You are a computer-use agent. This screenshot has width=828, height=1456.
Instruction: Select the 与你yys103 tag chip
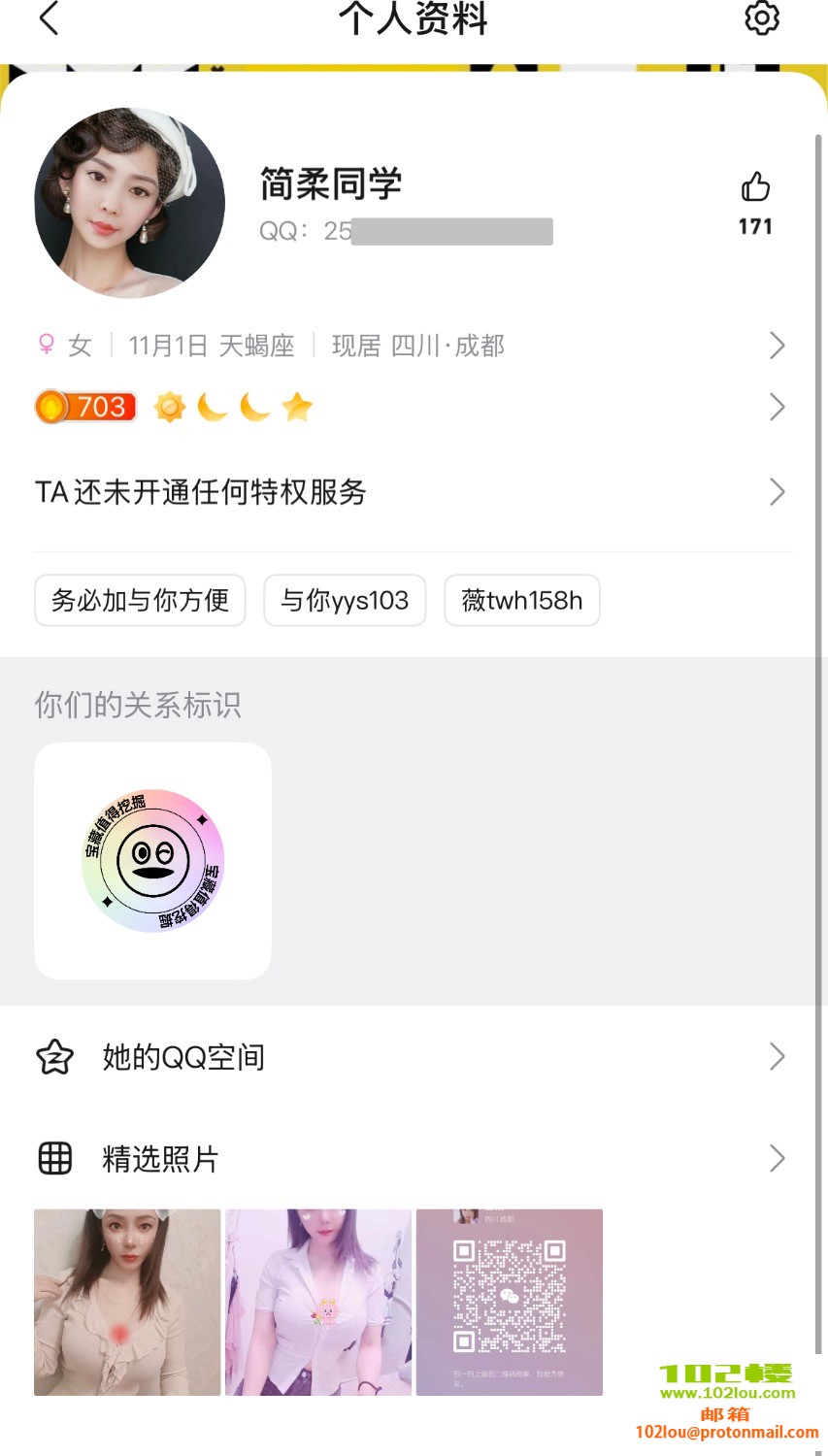pyautogui.click(x=345, y=601)
